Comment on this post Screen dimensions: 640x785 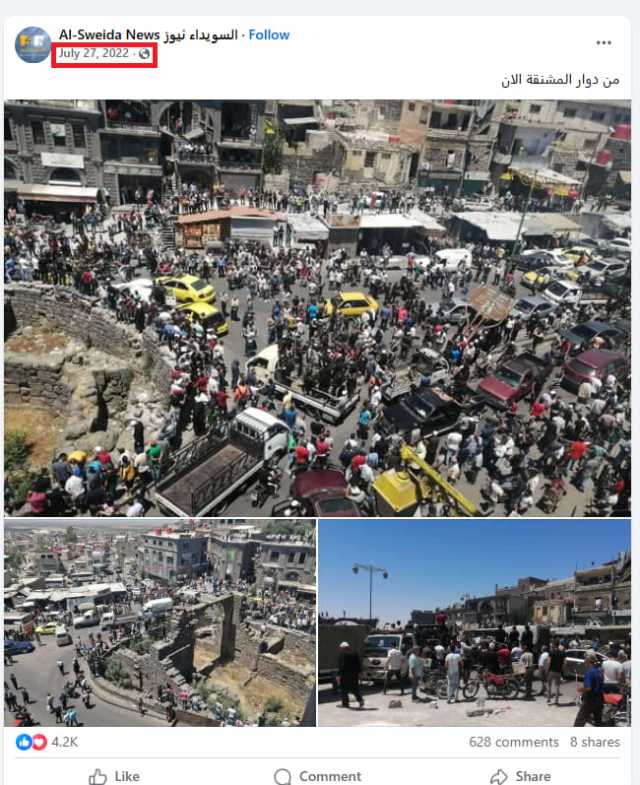pos(317,776)
